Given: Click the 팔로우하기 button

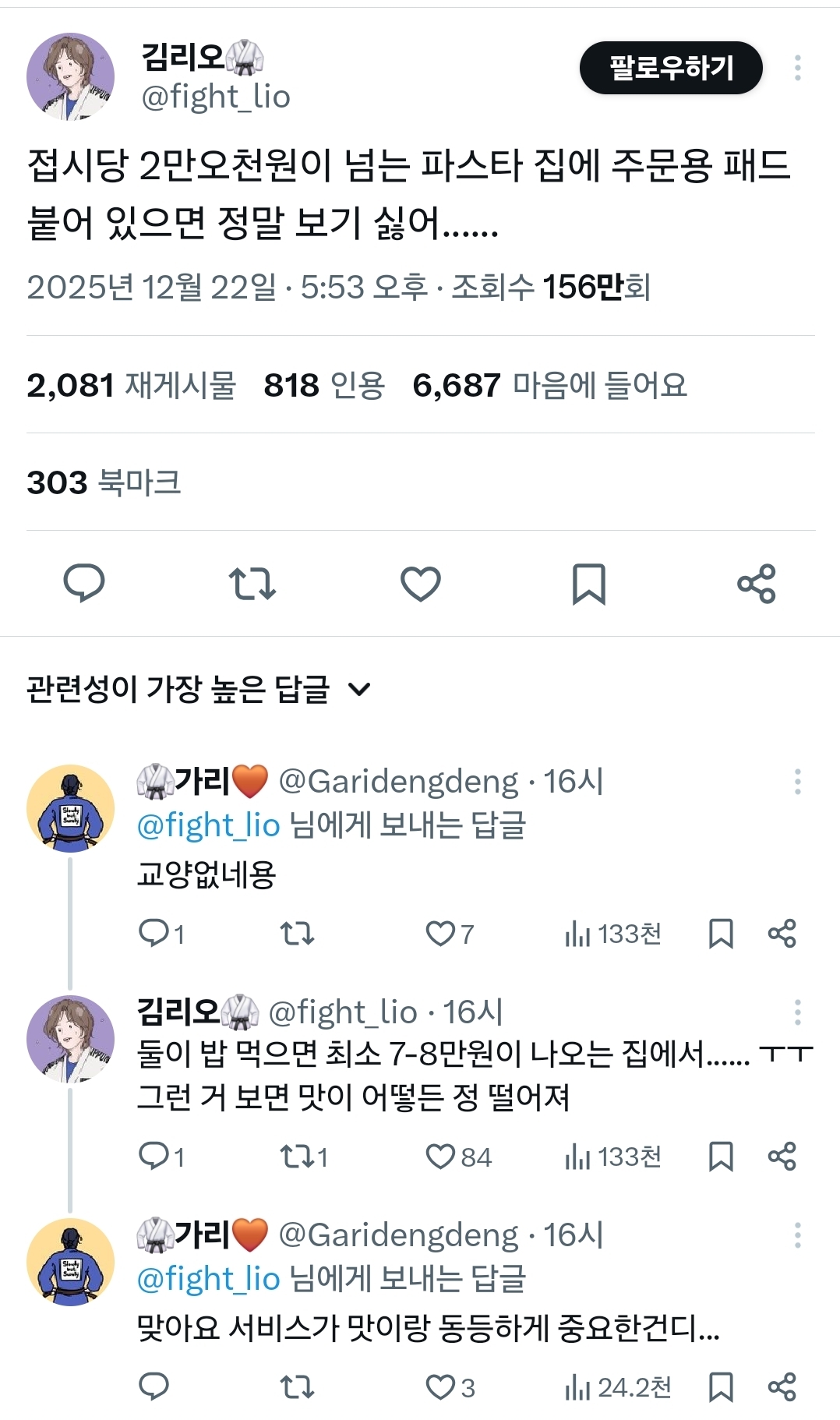Looking at the screenshot, I should [671, 68].
